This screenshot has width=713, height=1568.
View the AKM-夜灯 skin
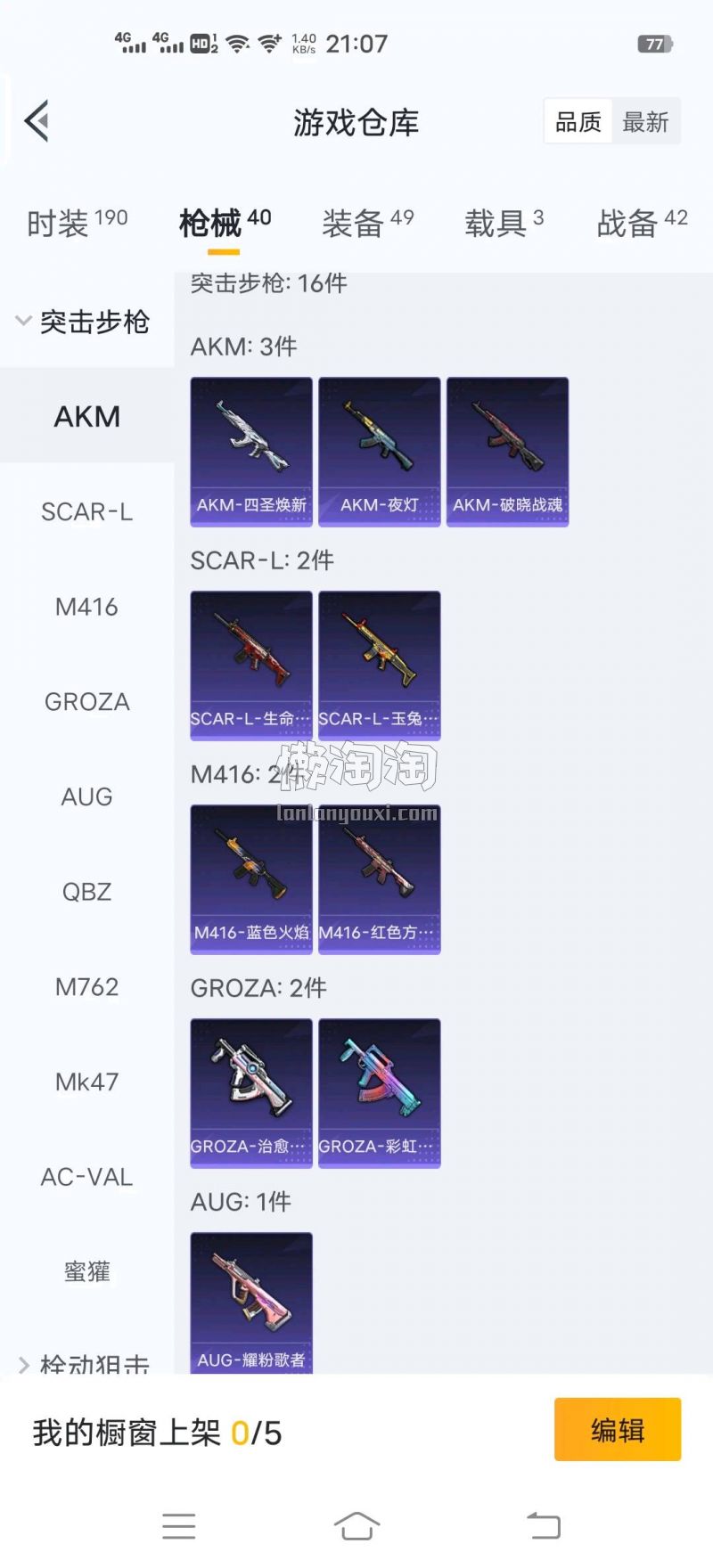[x=379, y=451]
